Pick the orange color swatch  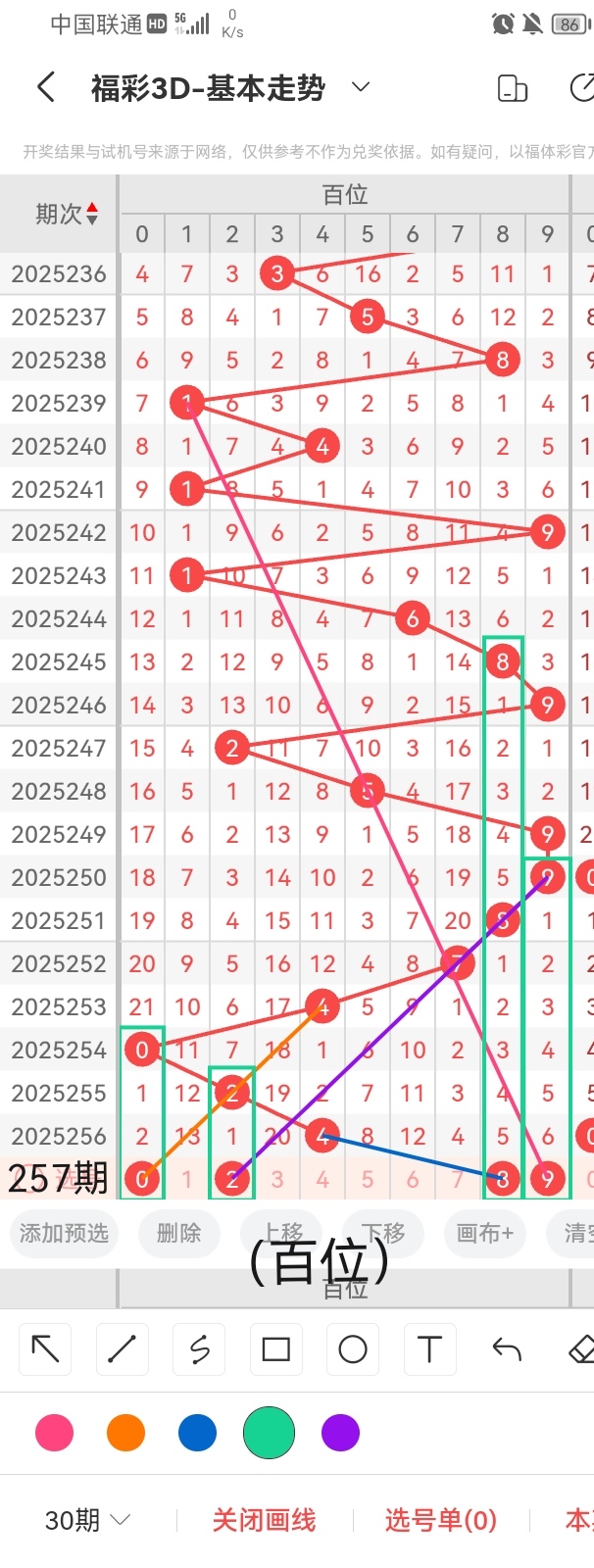click(x=125, y=1433)
